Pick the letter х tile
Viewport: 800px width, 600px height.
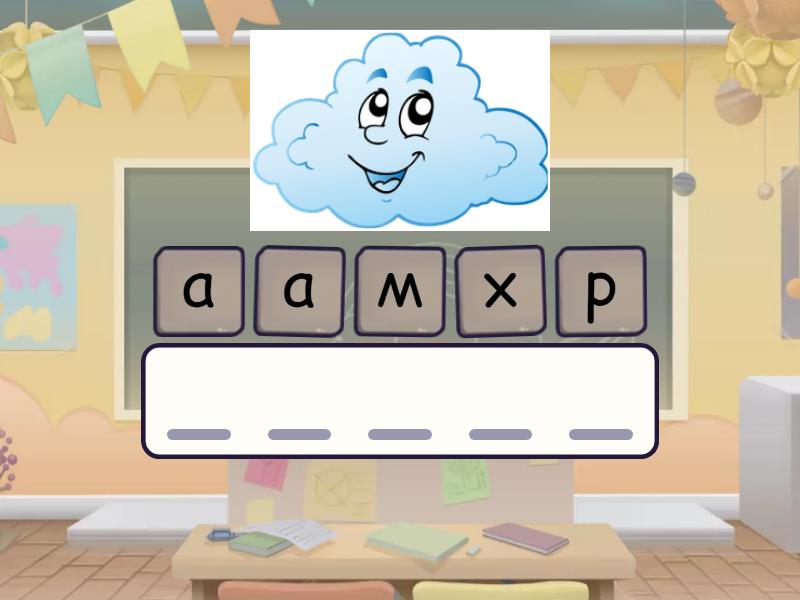(500, 290)
